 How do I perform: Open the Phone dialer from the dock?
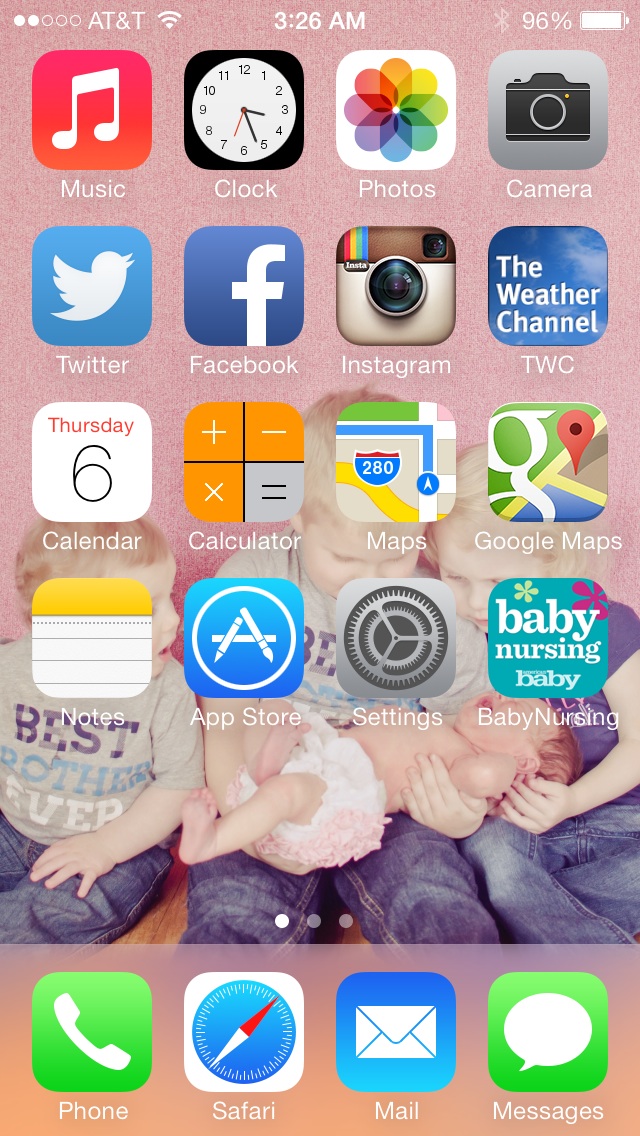92,1032
